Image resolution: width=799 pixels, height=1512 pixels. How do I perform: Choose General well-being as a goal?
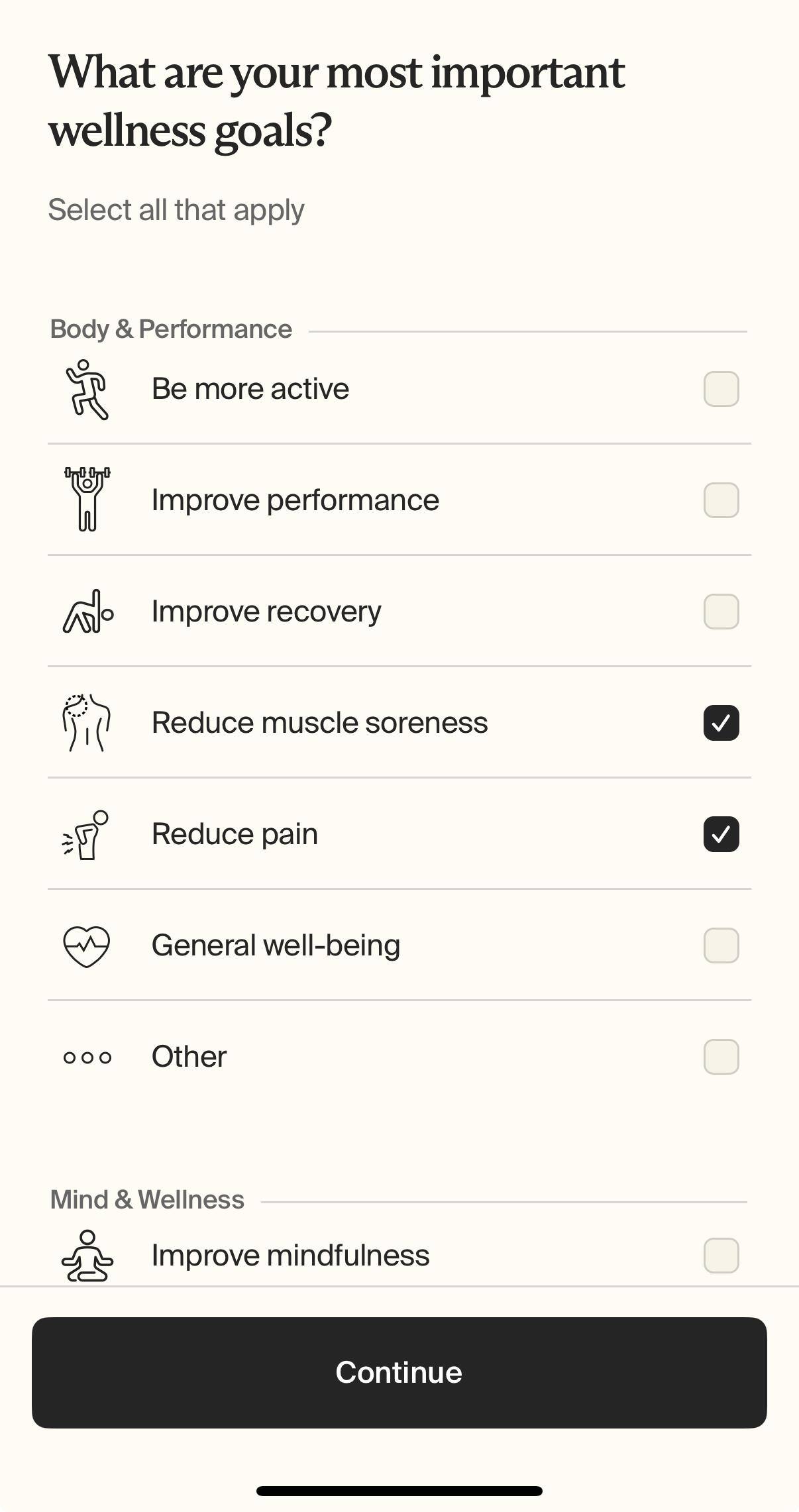coord(721,945)
